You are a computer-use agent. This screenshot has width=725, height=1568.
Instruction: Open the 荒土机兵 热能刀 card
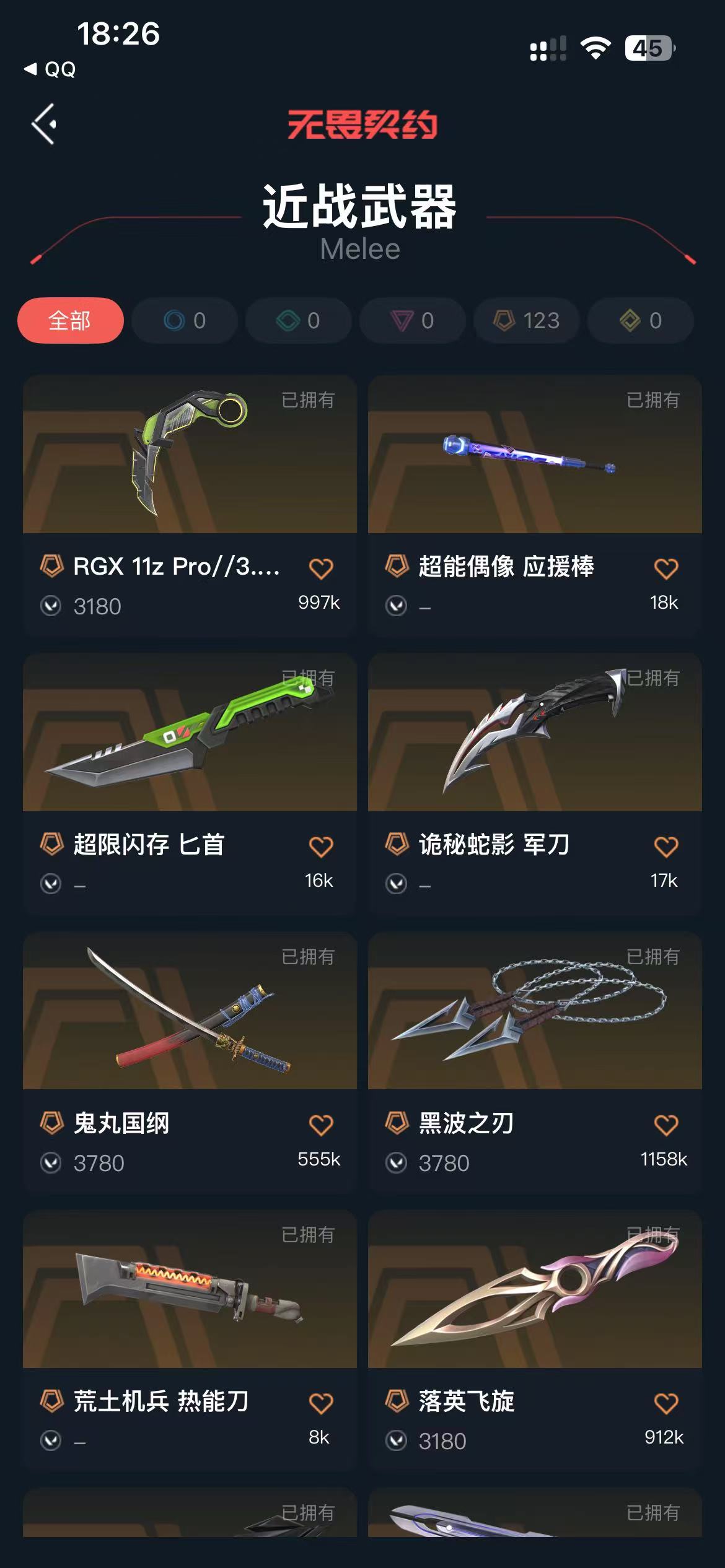click(190, 1291)
